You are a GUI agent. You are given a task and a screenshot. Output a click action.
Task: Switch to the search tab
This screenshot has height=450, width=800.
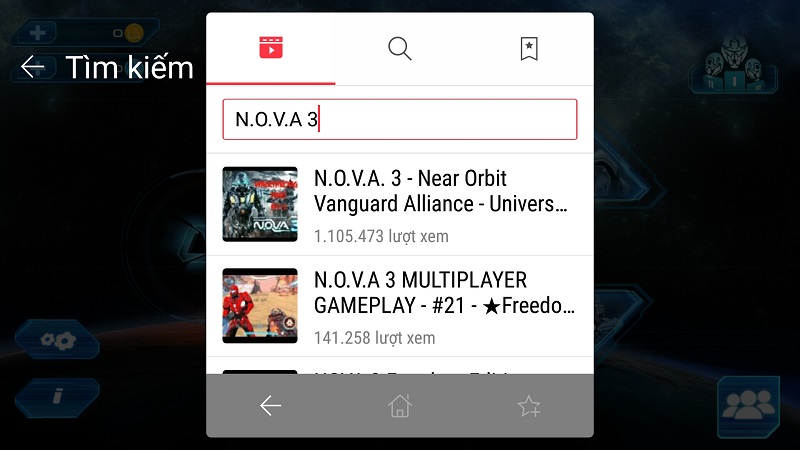400,48
